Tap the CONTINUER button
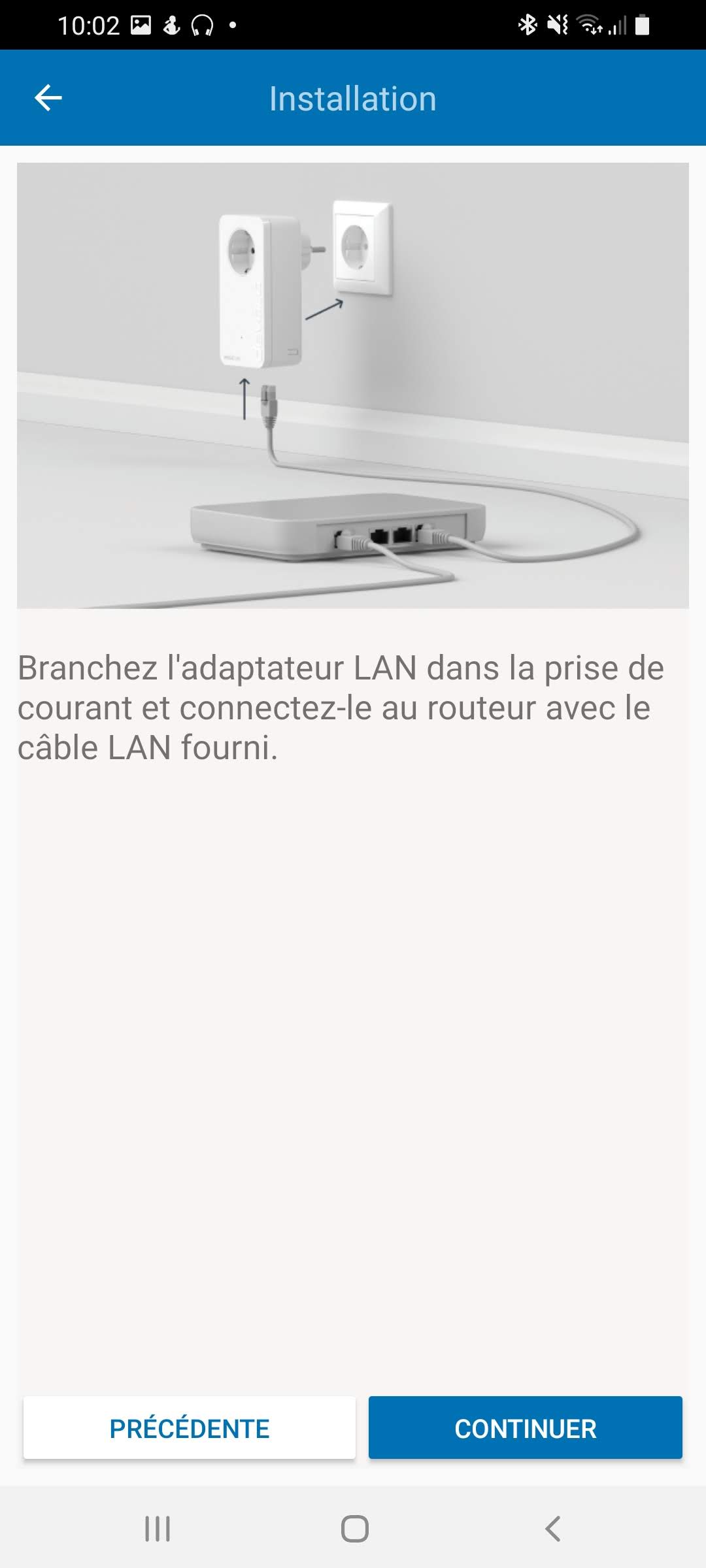Screen dimensions: 706x1568 coord(525,1428)
